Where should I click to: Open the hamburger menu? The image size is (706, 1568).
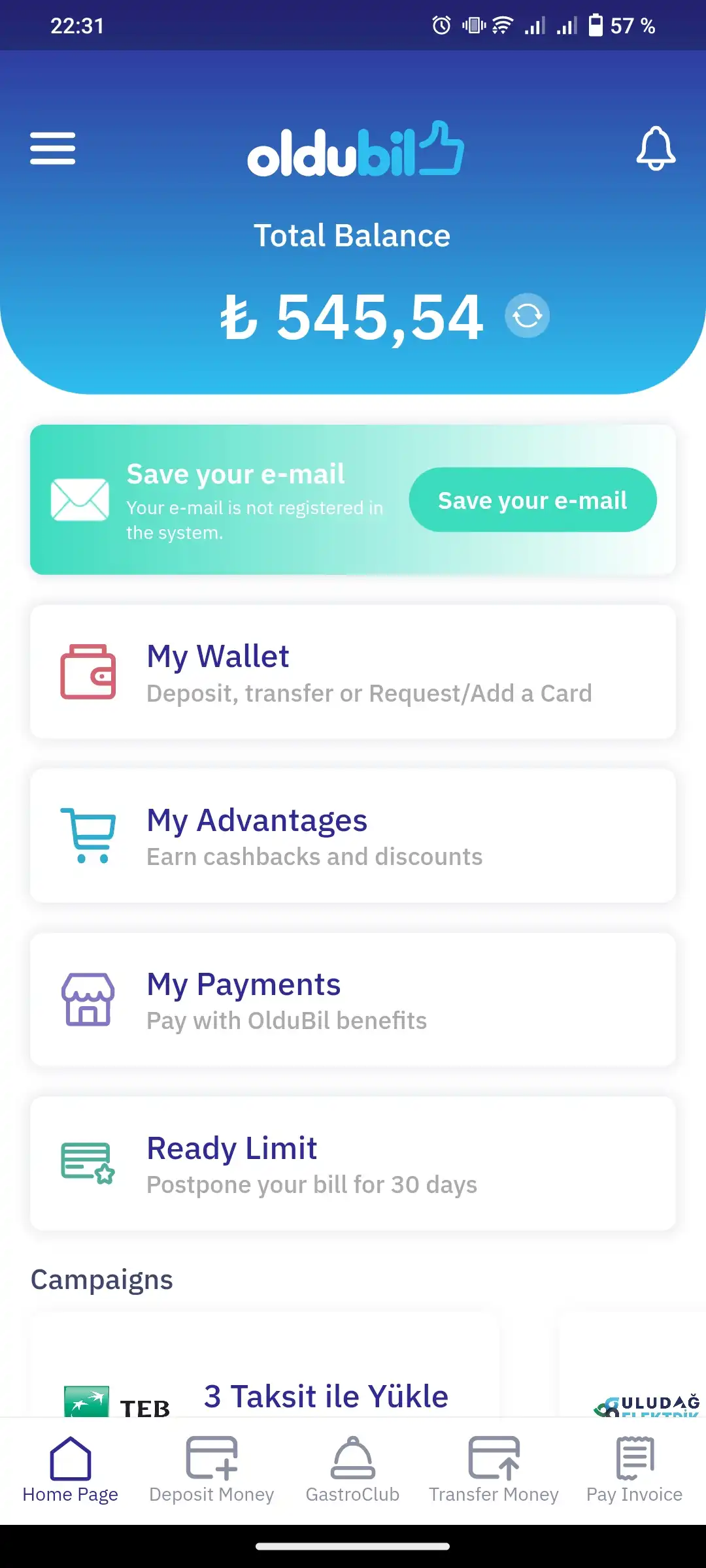coord(53,148)
